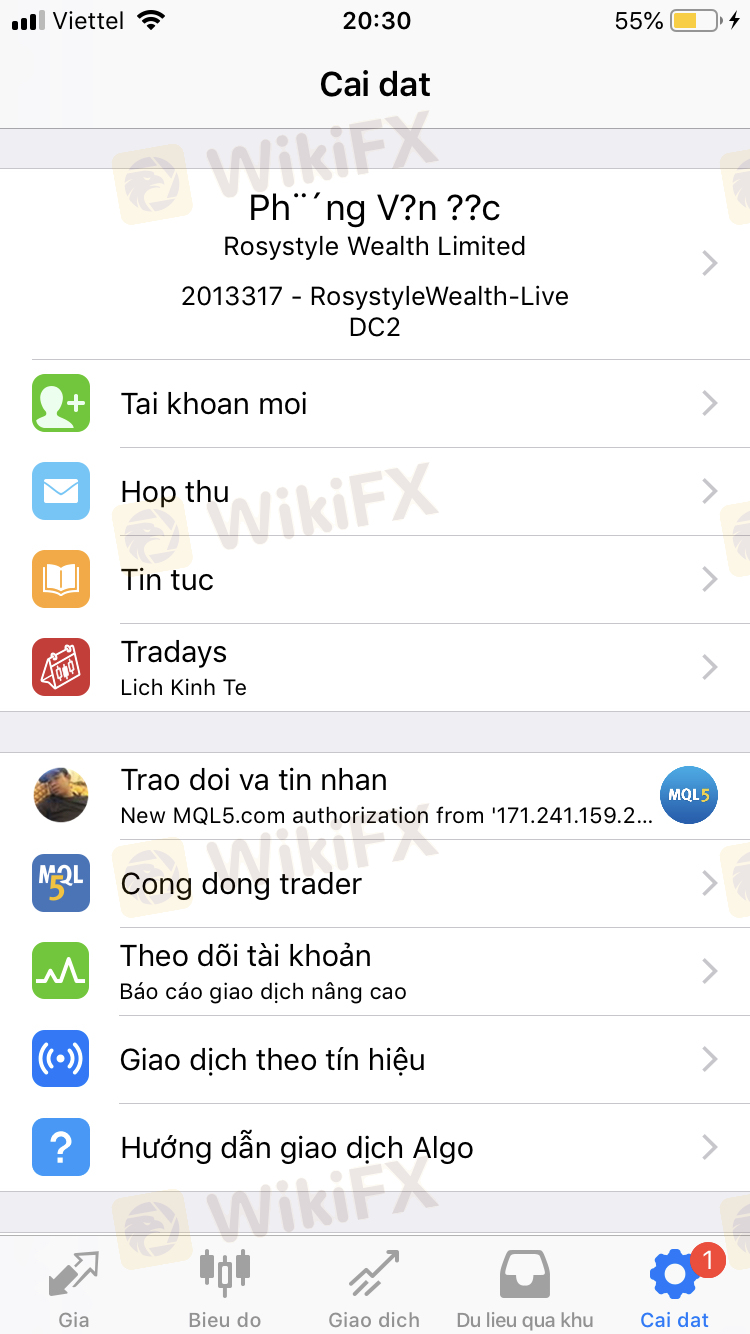Open the Rosystyle Wealth Limited account details
This screenshot has height=1334, width=750.
[x=375, y=264]
